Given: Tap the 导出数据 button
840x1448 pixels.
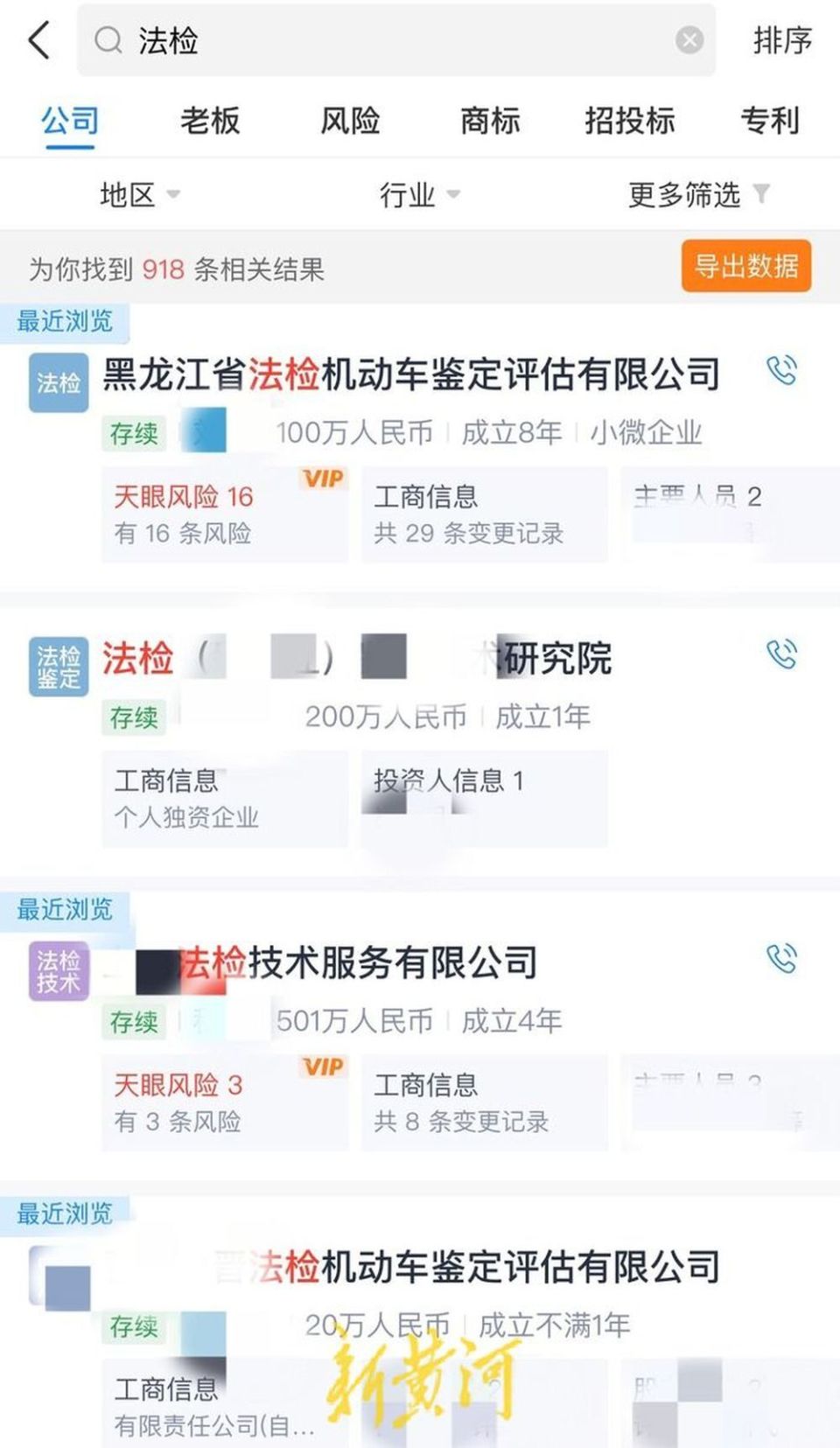Looking at the screenshot, I should (x=746, y=266).
